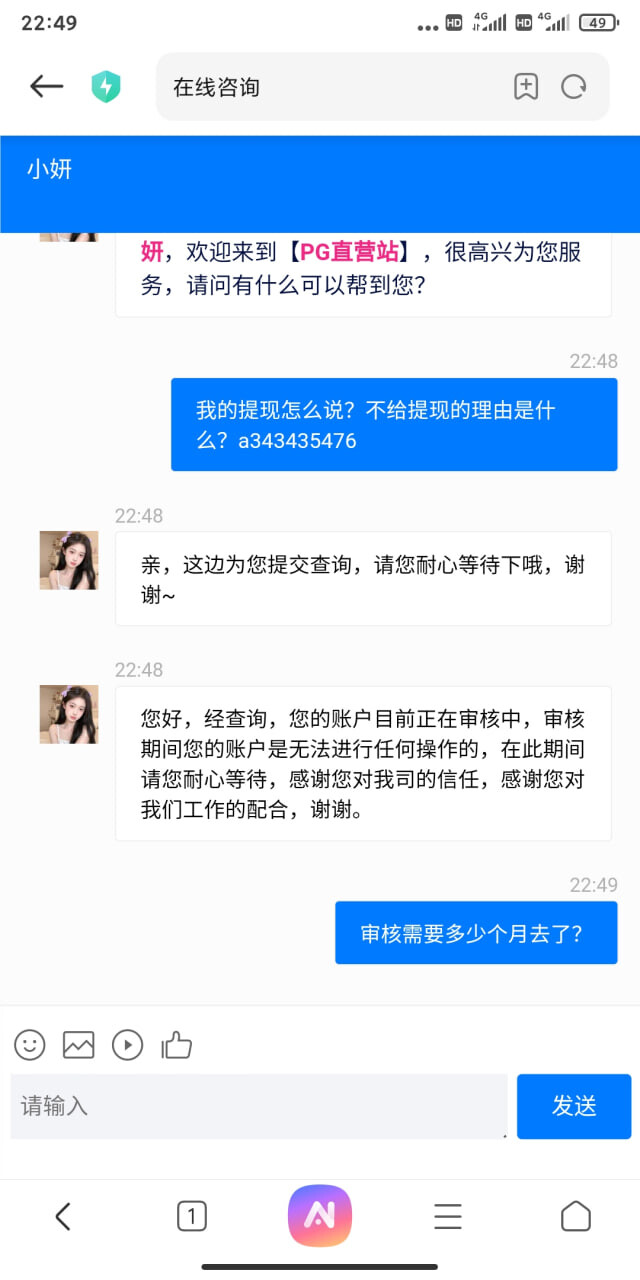The height and width of the screenshot is (1280, 640).
Task: Focus the 请输入 message field
Action: pos(258,1106)
